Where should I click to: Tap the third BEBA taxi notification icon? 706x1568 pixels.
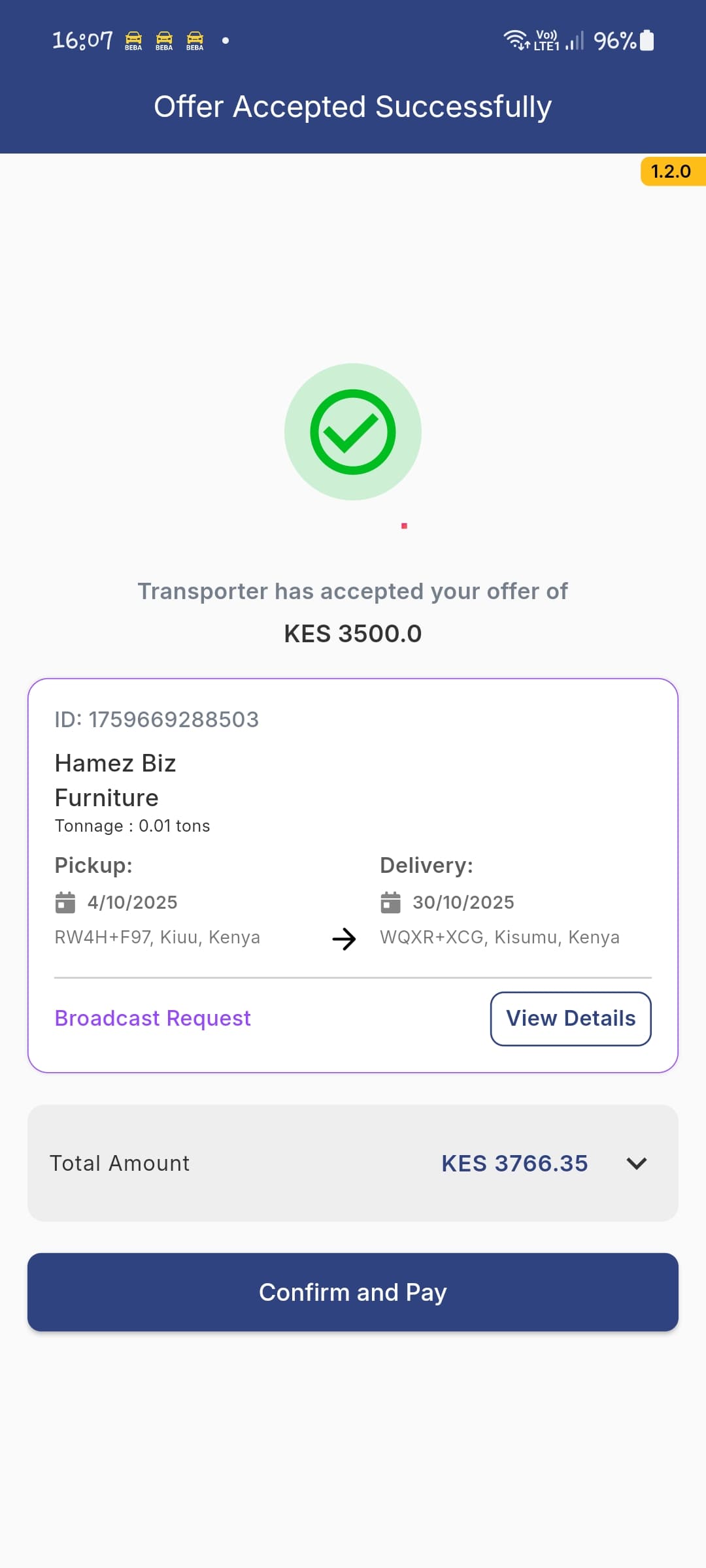click(195, 40)
